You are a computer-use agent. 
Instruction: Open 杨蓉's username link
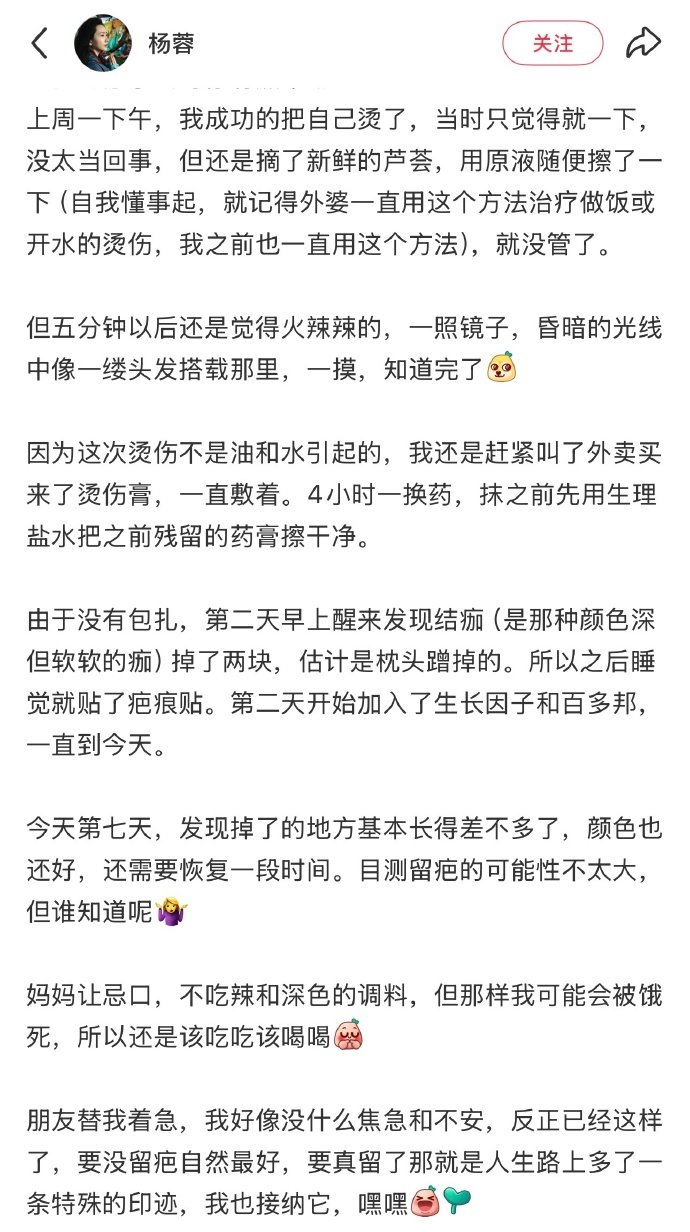coord(174,43)
